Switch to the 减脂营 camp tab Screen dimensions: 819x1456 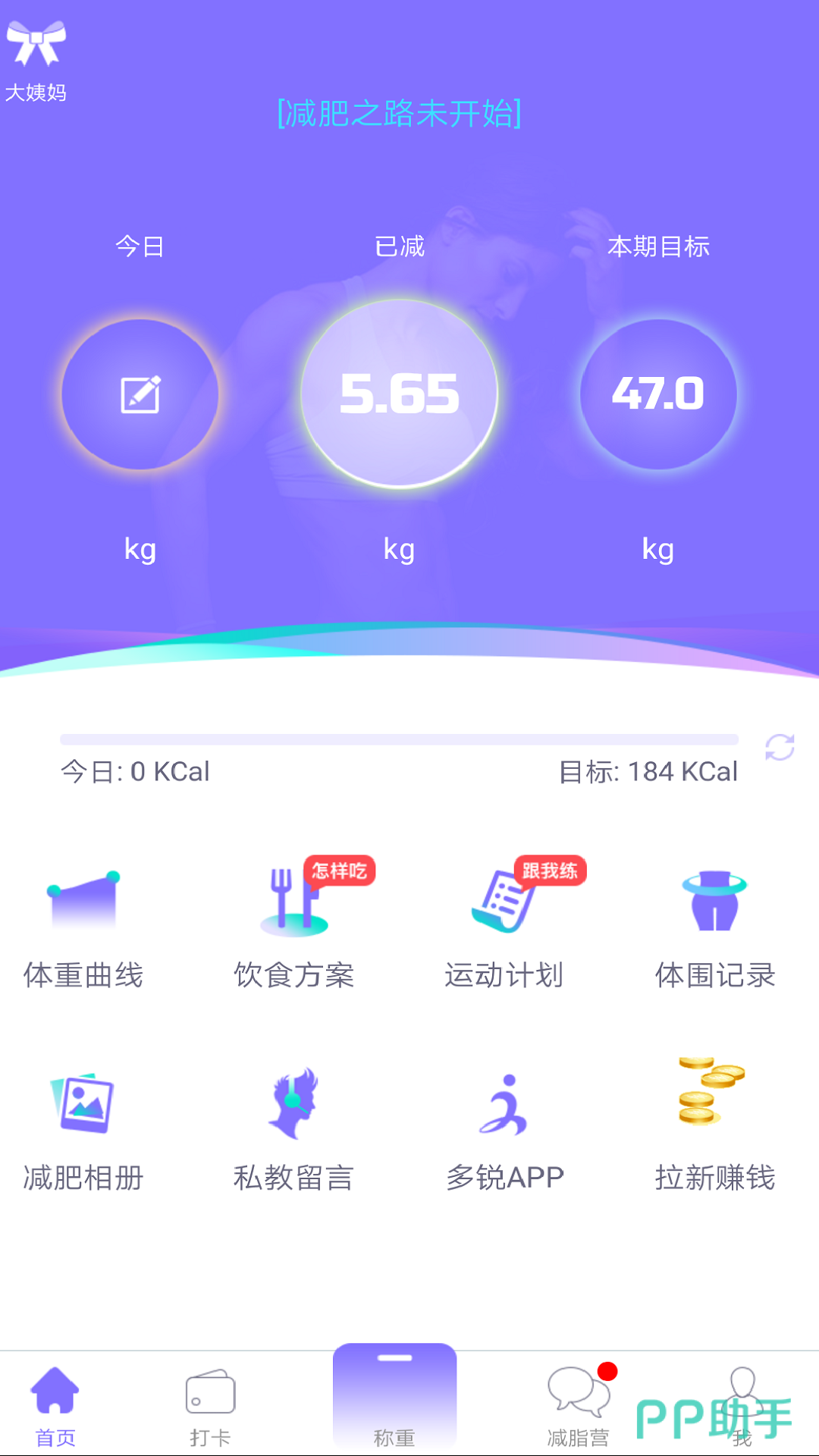[579, 1404]
